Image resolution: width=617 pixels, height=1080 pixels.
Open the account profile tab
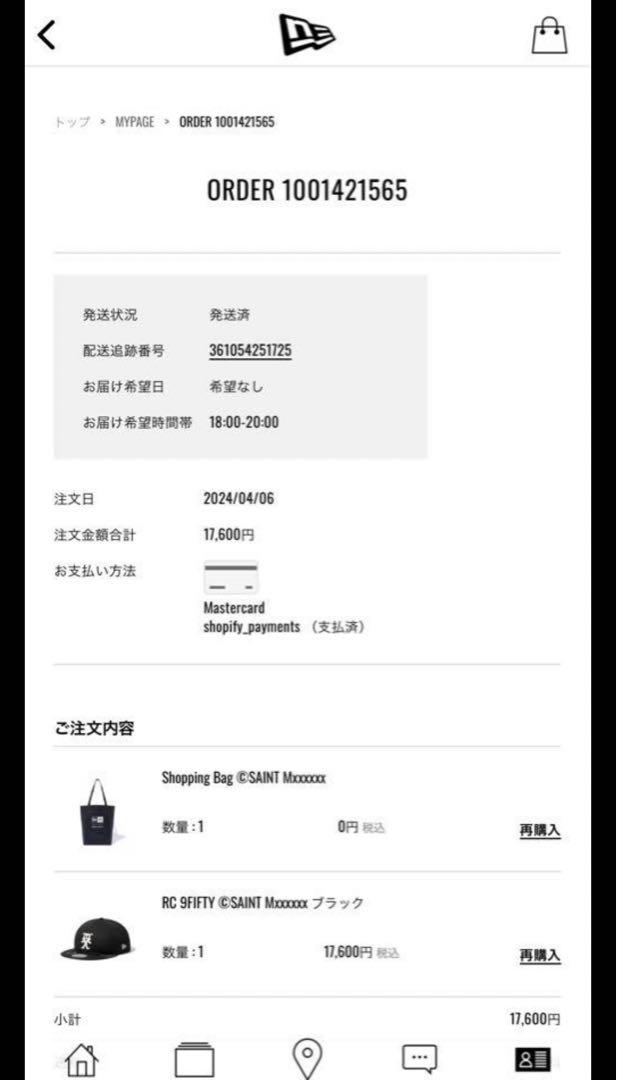(x=532, y=1059)
